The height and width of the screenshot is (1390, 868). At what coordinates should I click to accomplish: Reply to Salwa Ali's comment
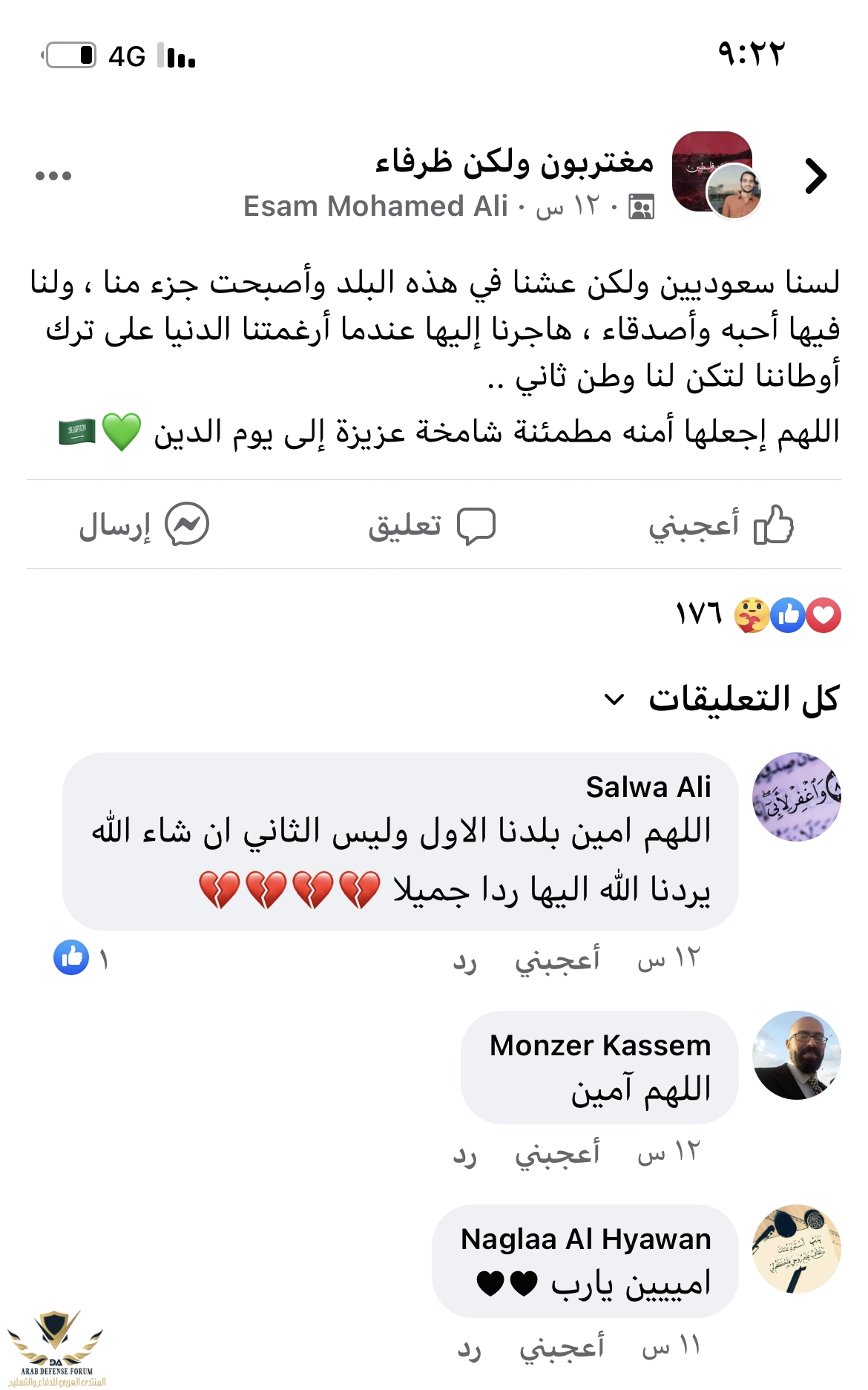[x=465, y=961]
